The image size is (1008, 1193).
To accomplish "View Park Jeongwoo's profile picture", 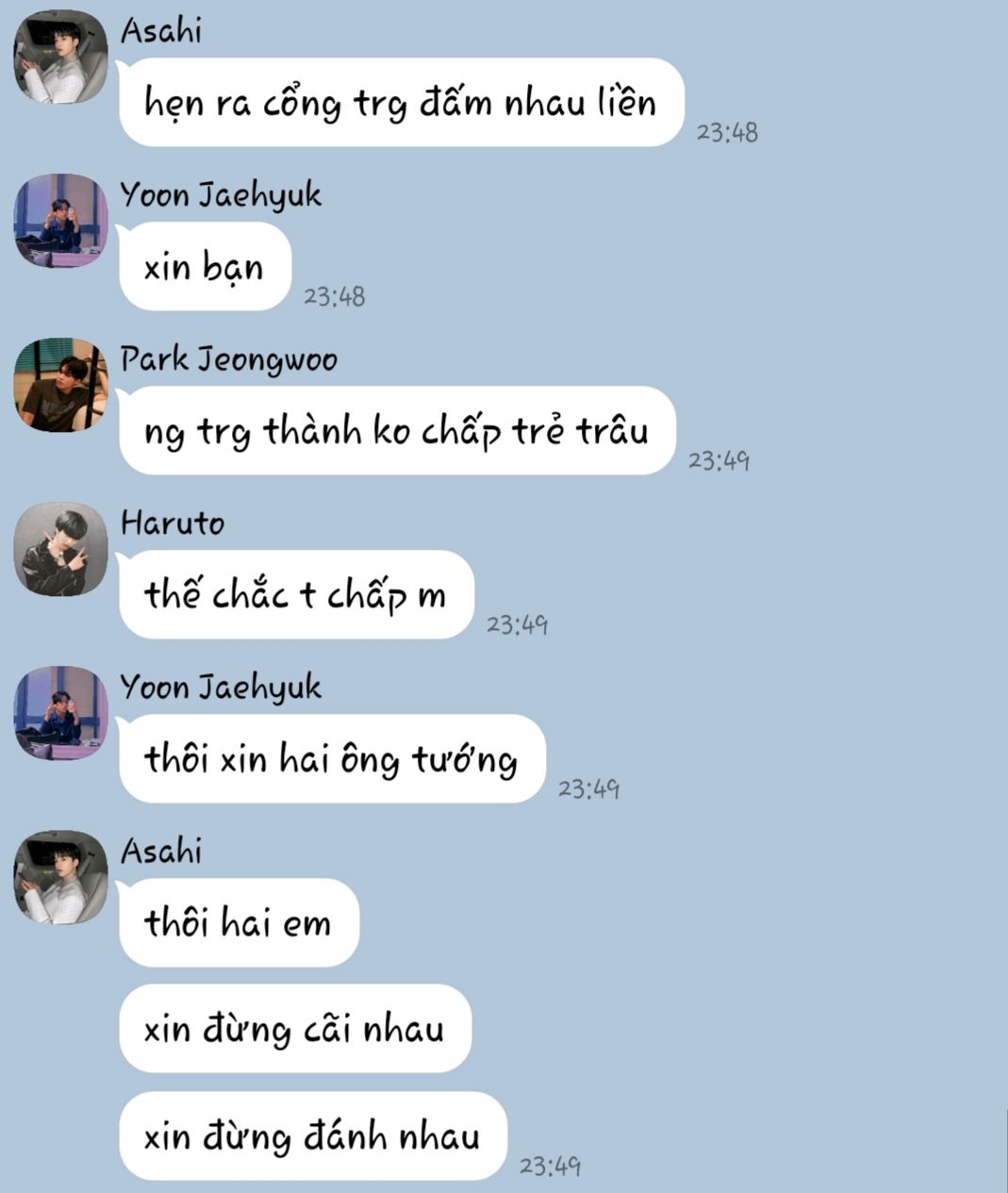I will click(60, 385).
